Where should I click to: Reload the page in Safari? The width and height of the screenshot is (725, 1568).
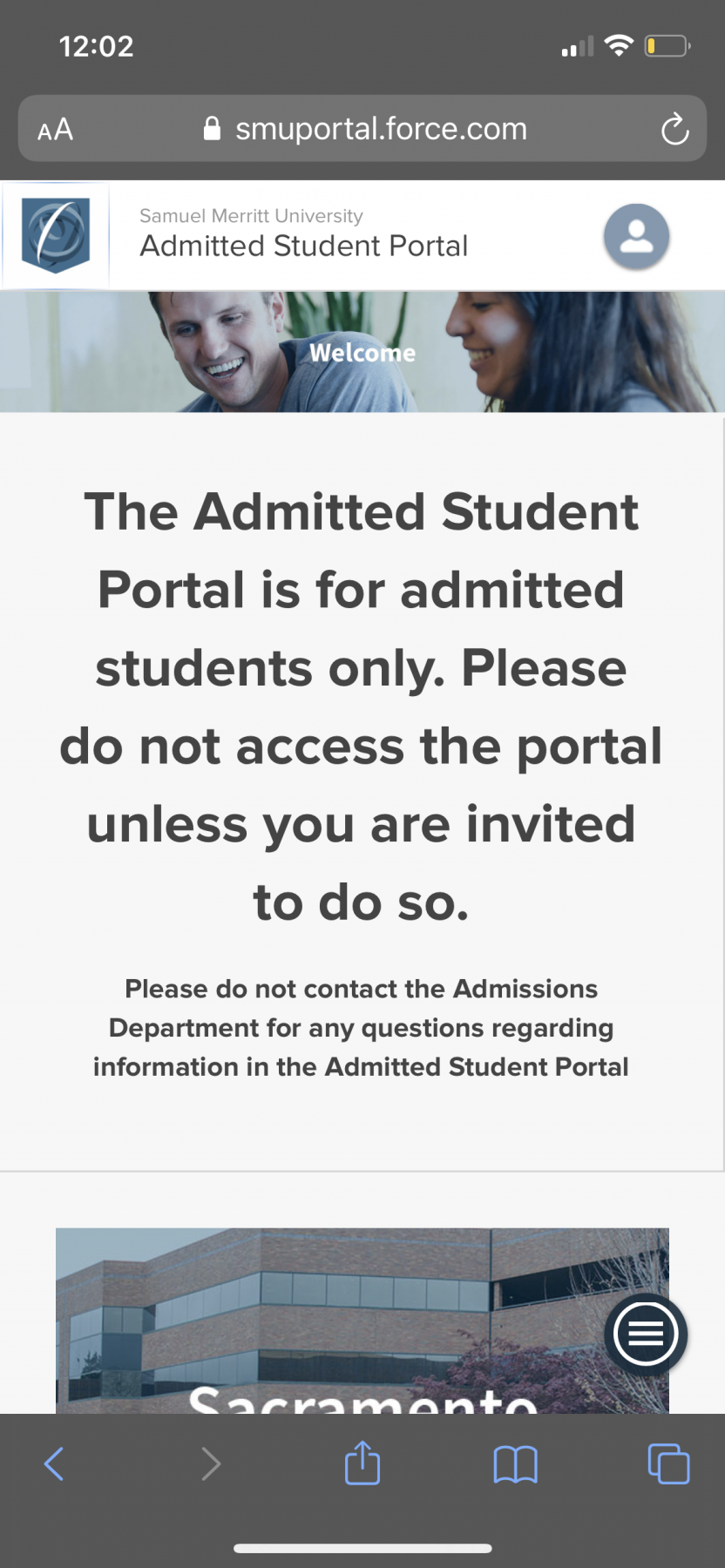click(x=674, y=129)
